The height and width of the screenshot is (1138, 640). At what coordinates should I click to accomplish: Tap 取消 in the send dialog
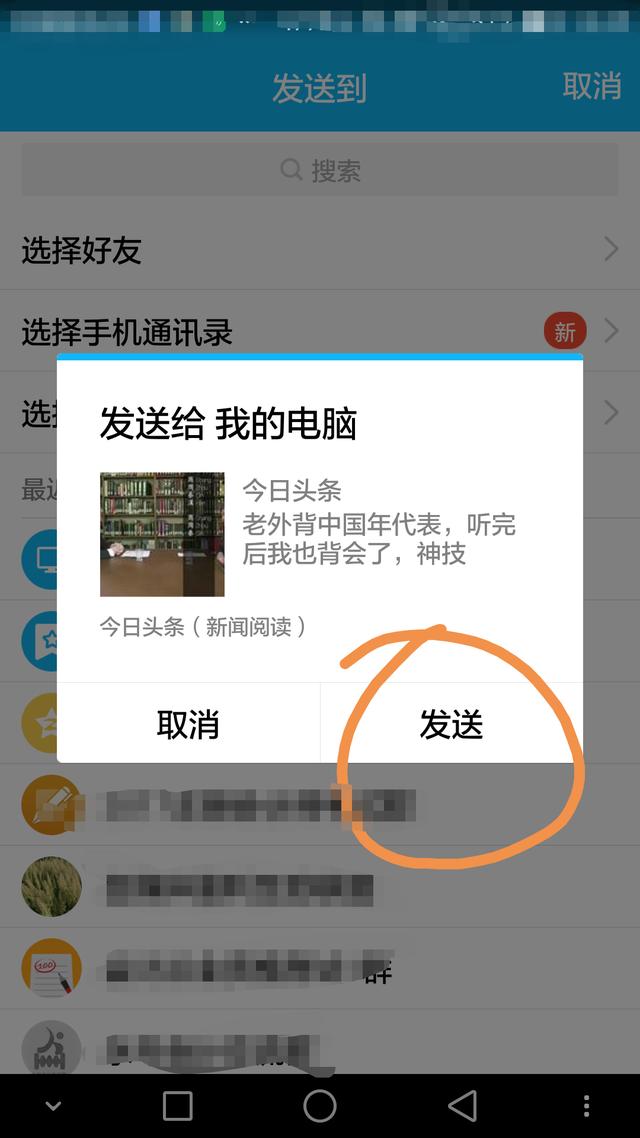point(188,724)
